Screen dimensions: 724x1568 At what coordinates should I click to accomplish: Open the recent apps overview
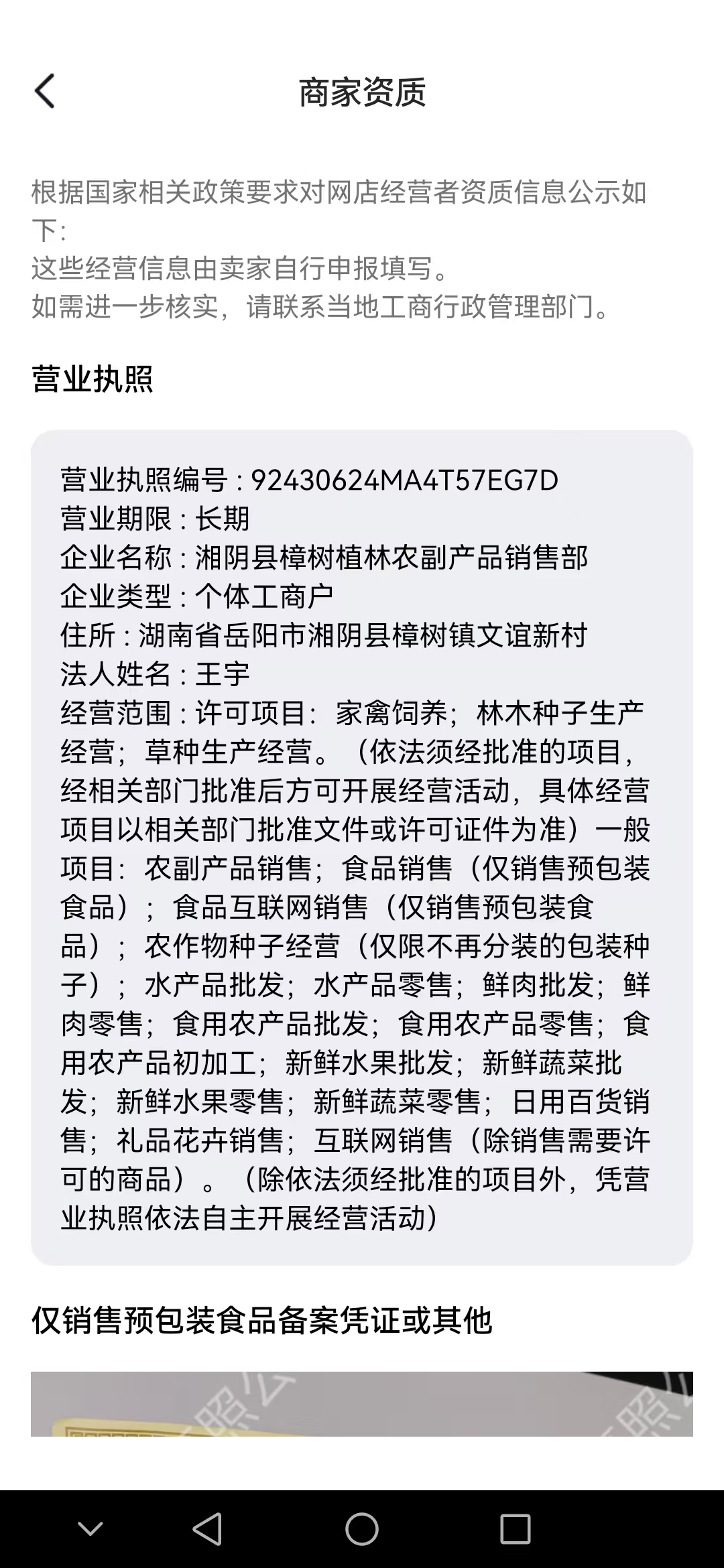point(515,1529)
